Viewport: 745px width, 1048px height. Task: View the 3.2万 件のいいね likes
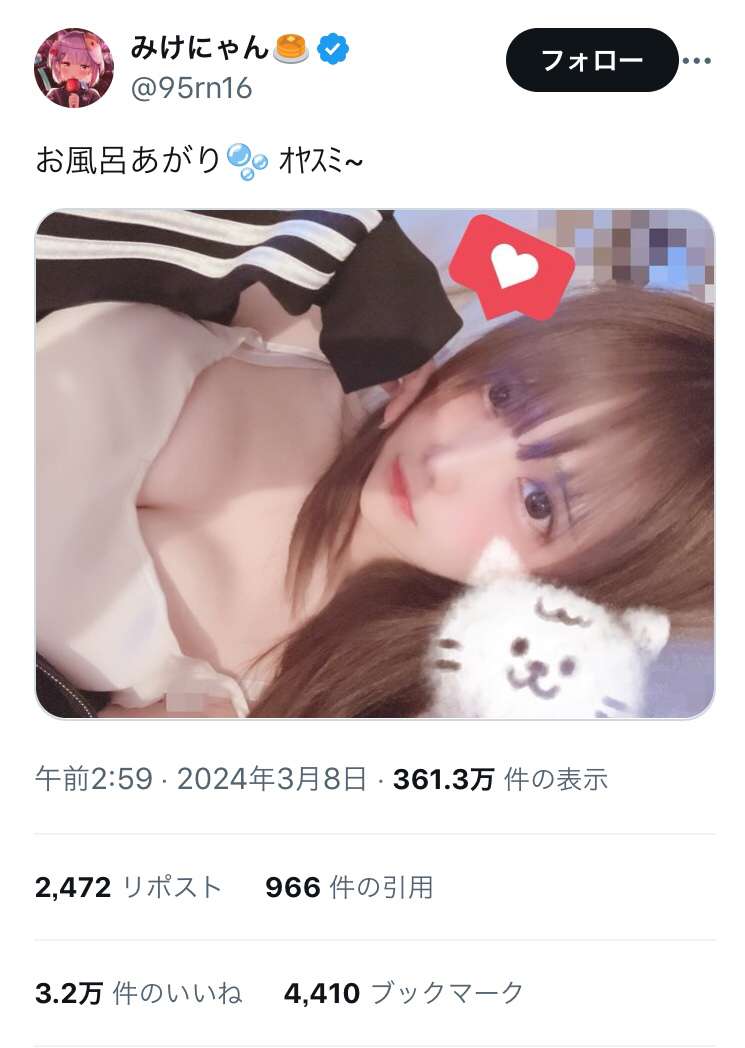click(138, 993)
